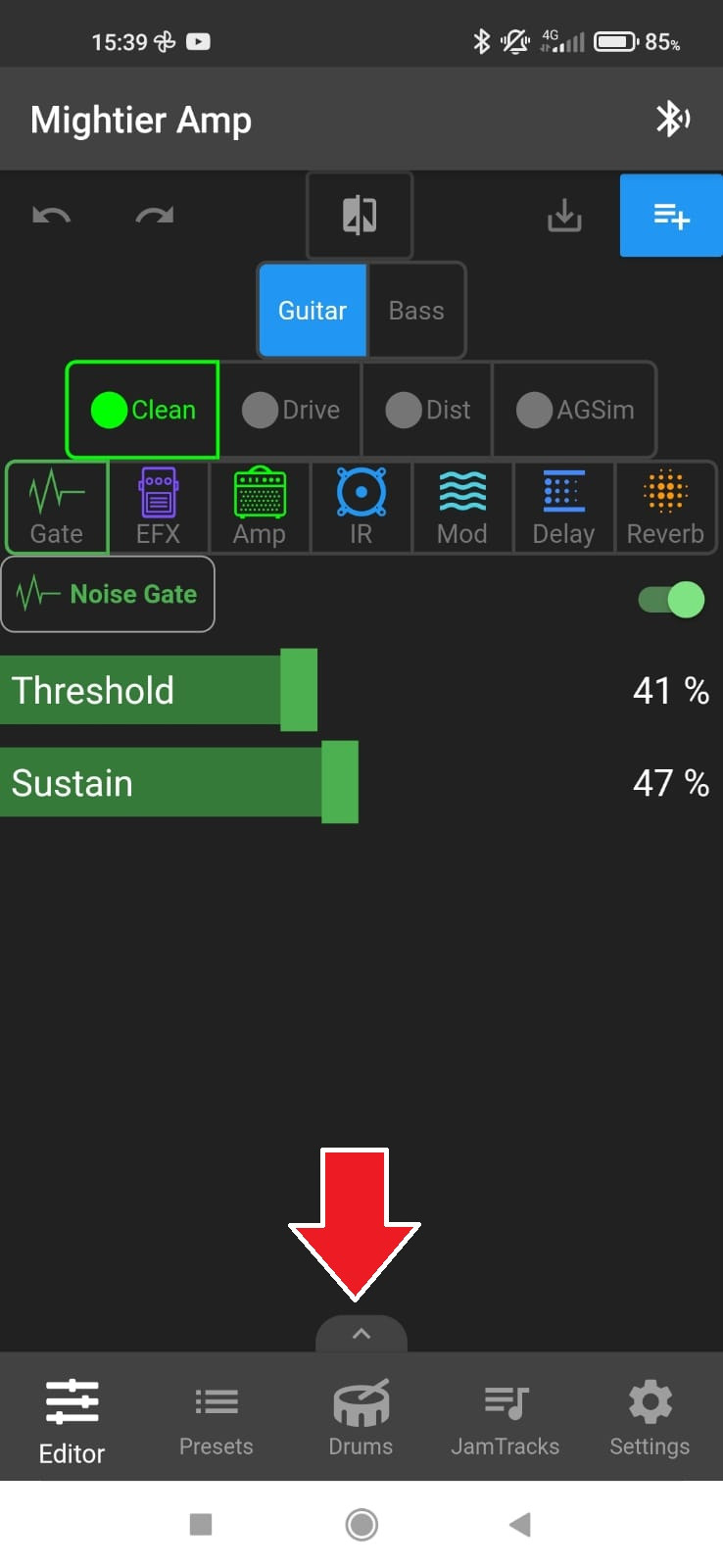Viewport: 723px width, 1568px height.
Task: Open the JamTracks tab
Action: (506, 1417)
